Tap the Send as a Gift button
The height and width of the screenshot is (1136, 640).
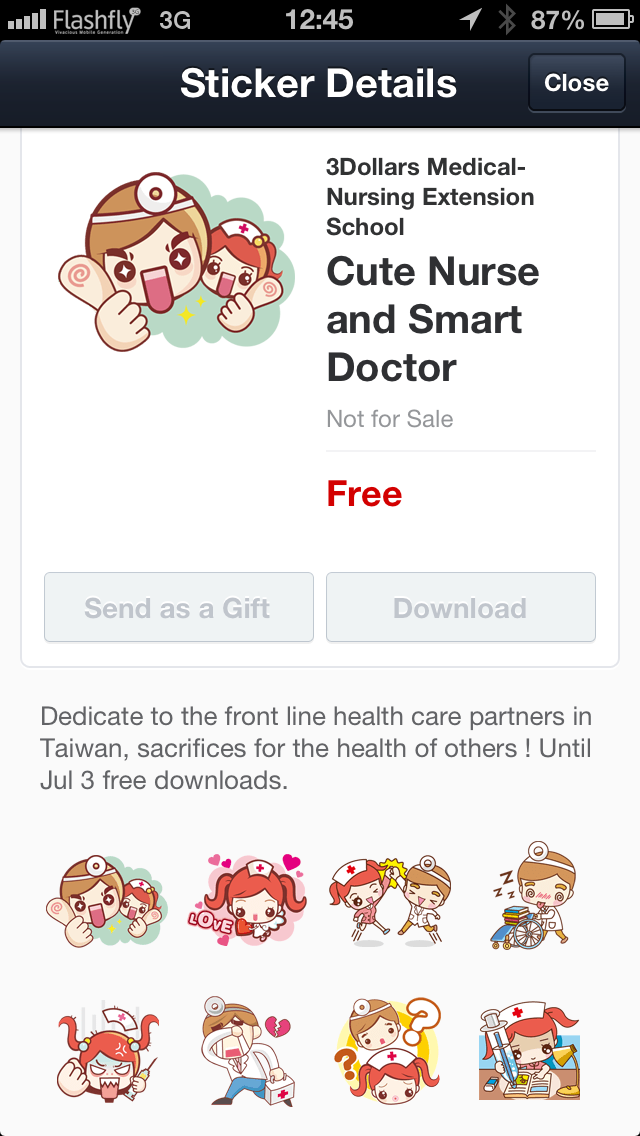(178, 607)
